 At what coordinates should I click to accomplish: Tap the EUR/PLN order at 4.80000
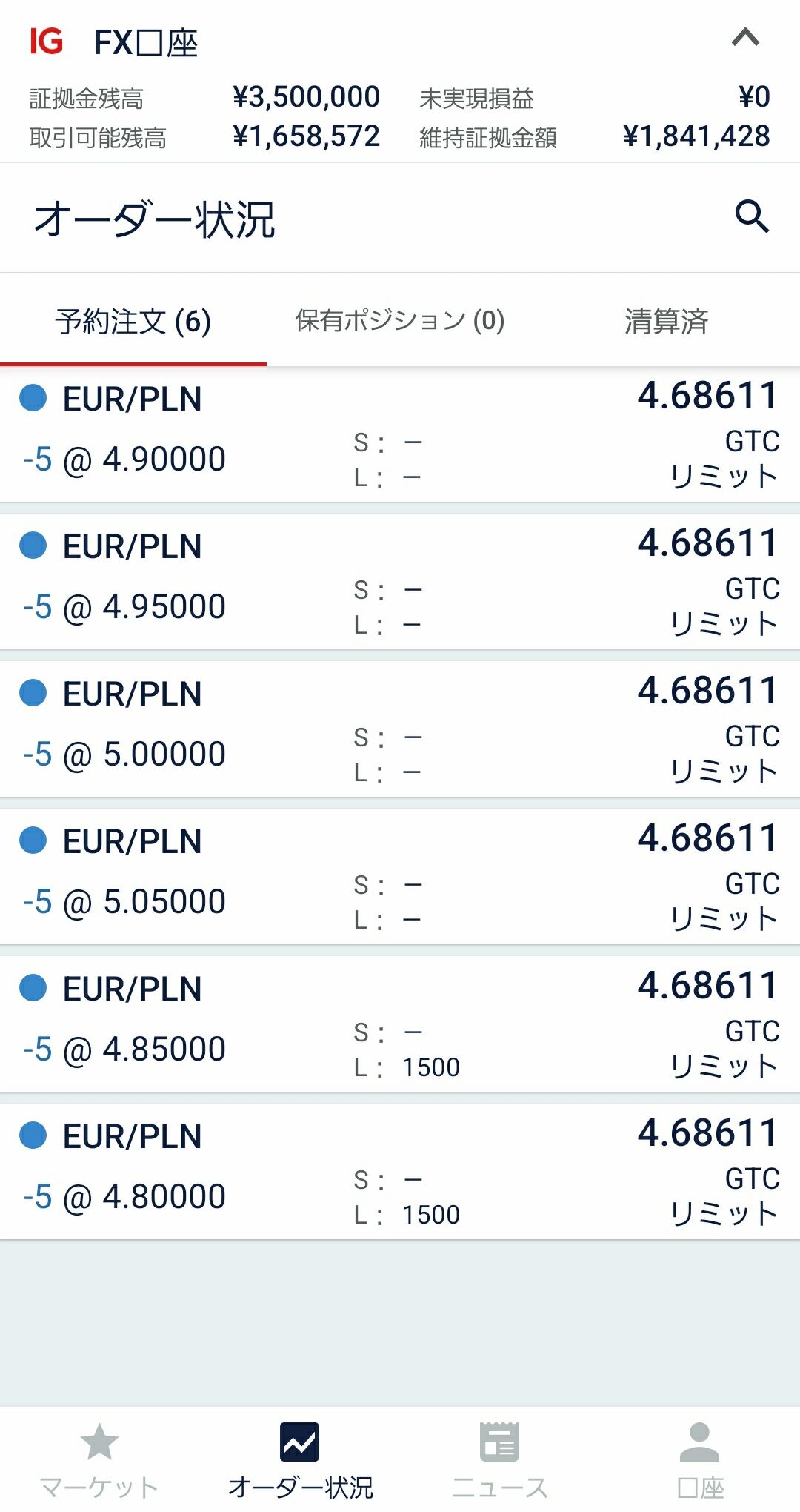click(400, 1173)
